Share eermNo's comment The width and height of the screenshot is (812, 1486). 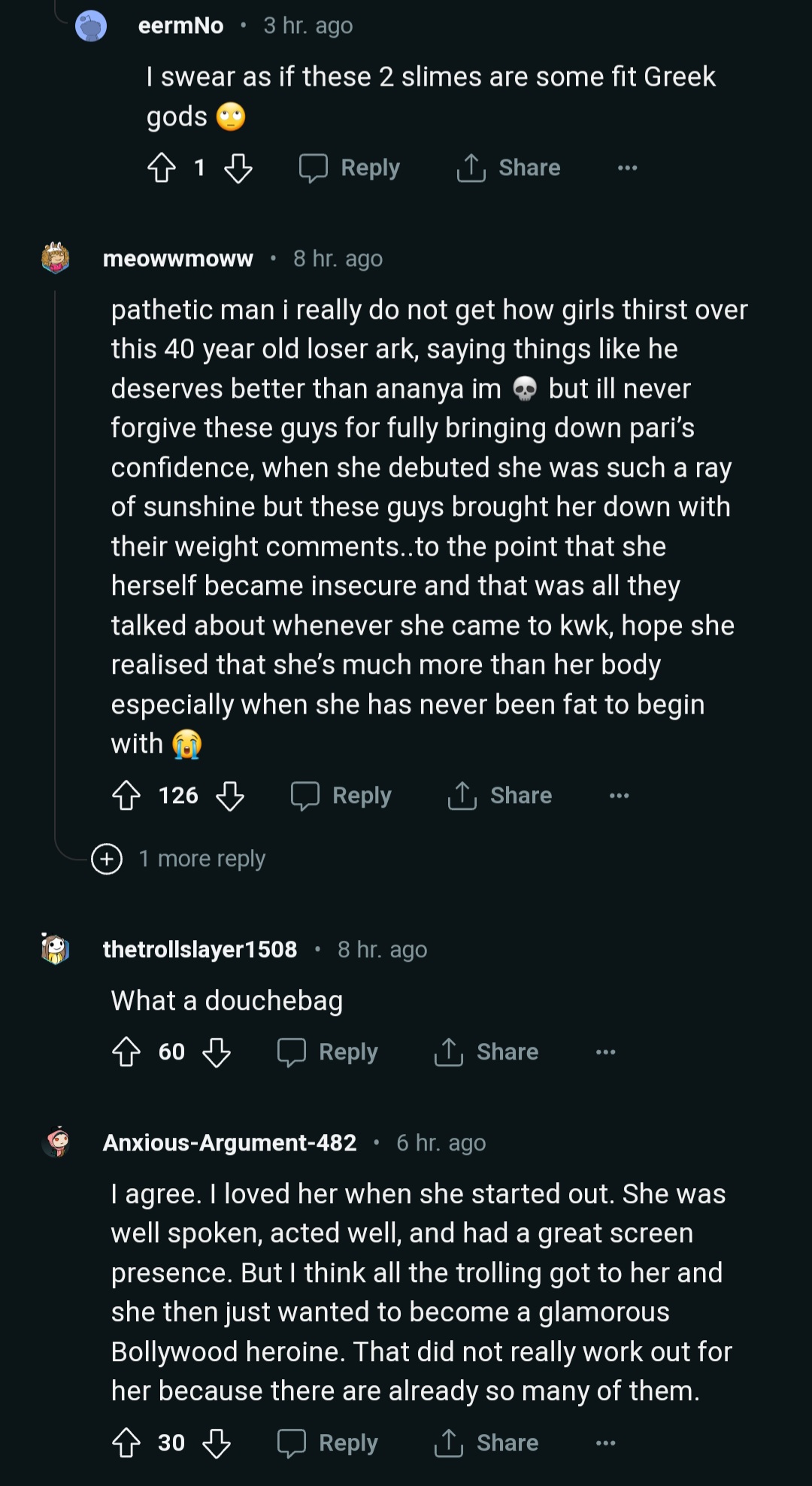[508, 168]
